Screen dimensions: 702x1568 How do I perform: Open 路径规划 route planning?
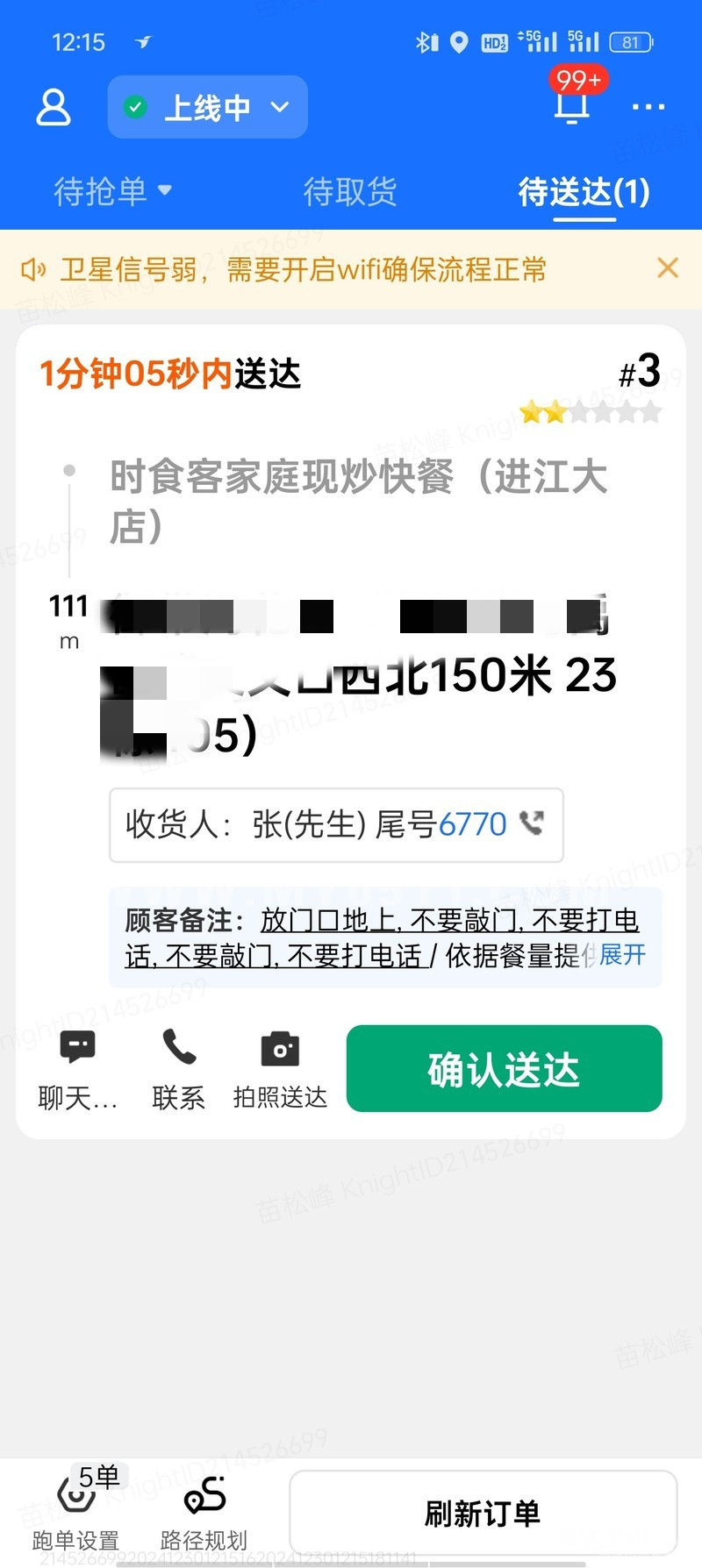click(204, 1510)
